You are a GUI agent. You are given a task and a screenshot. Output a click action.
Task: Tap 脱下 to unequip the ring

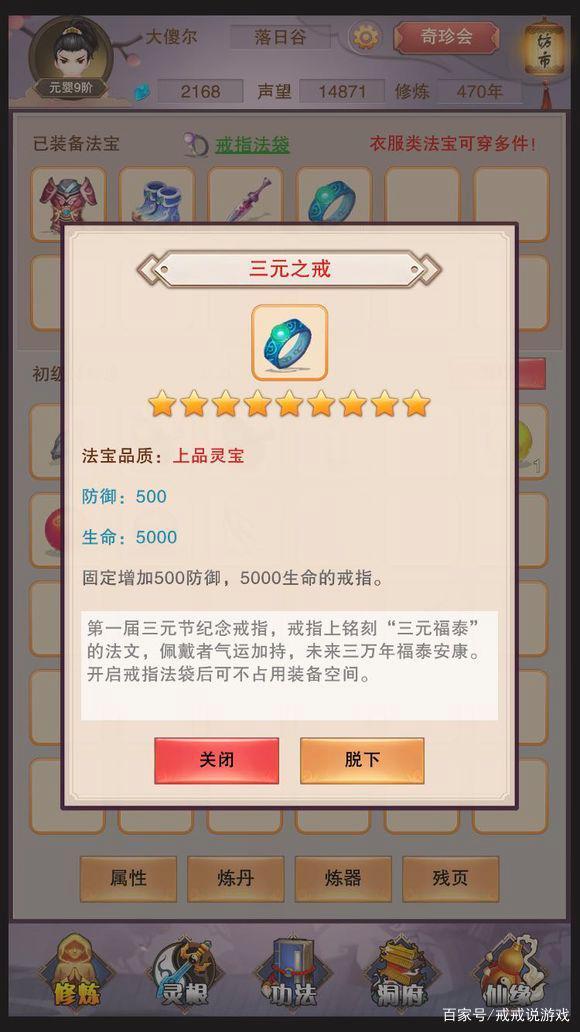(x=362, y=760)
